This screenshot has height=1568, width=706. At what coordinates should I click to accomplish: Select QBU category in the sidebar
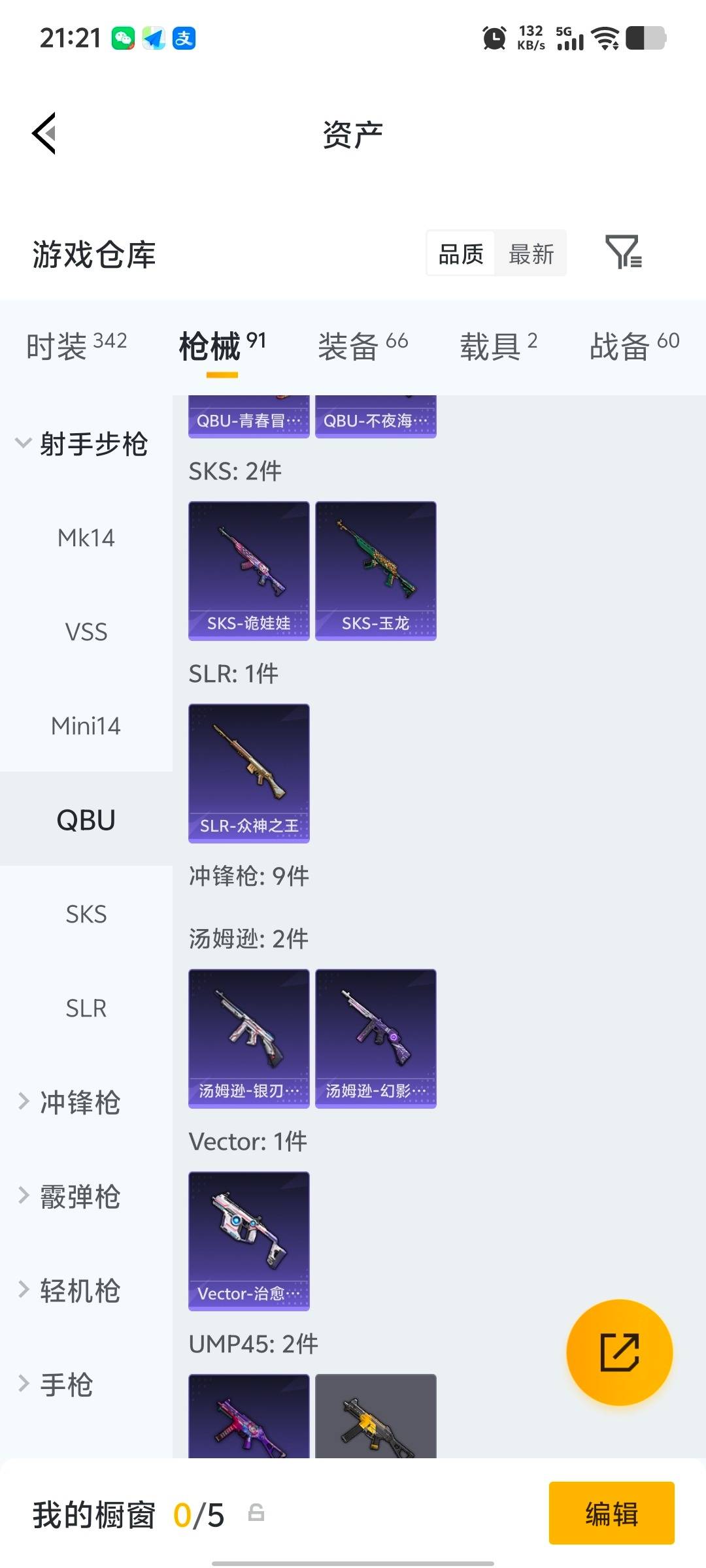click(x=86, y=820)
